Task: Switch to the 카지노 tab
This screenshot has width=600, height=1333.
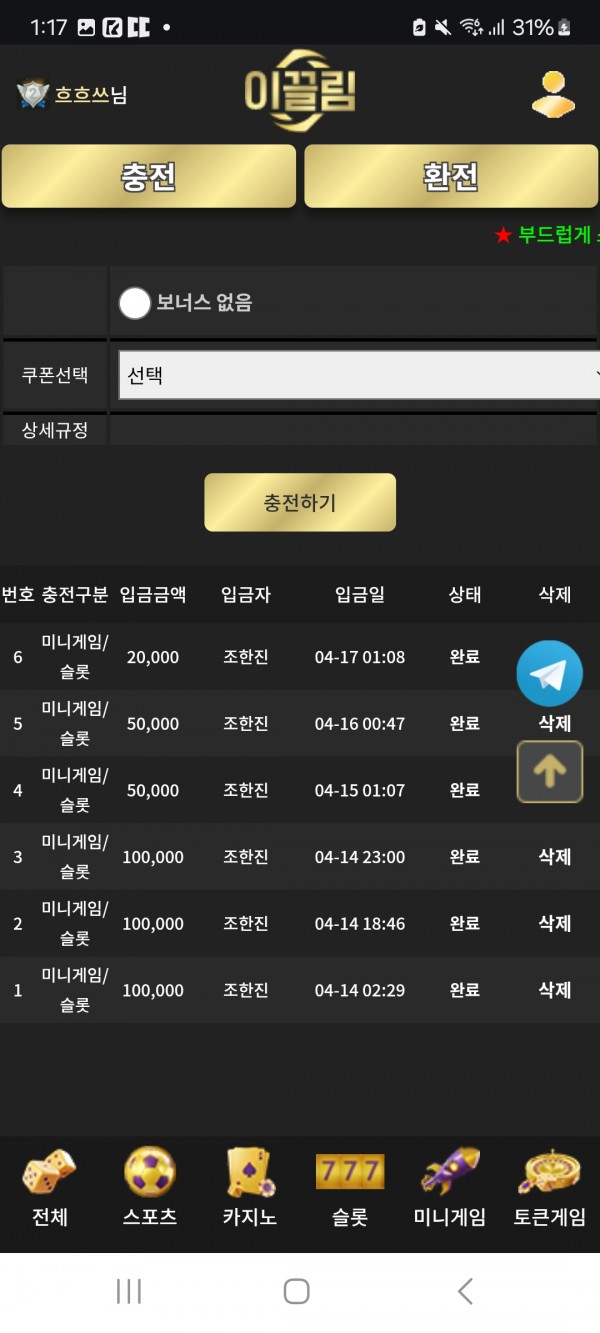Action: (x=250, y=1189)
